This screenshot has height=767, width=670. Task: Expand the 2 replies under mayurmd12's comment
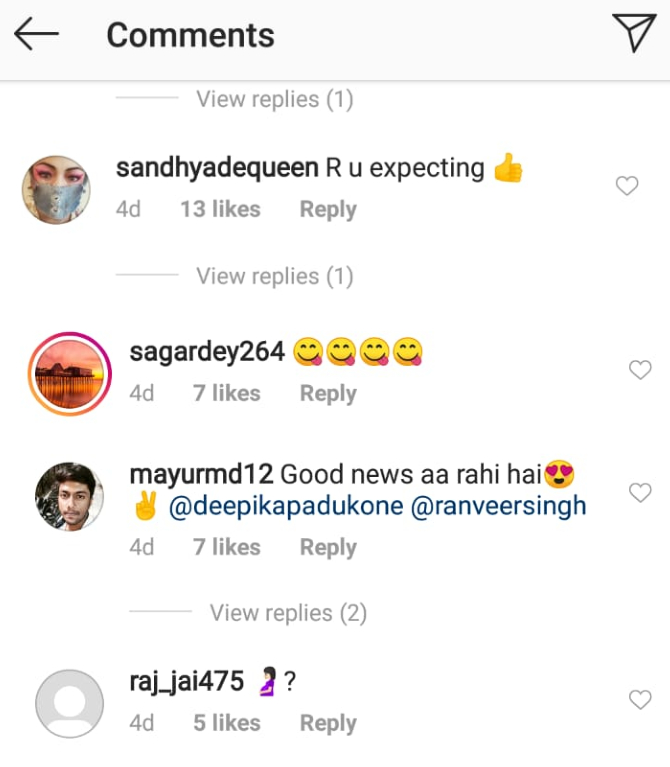pyautogui.click(x=288, y=613)
